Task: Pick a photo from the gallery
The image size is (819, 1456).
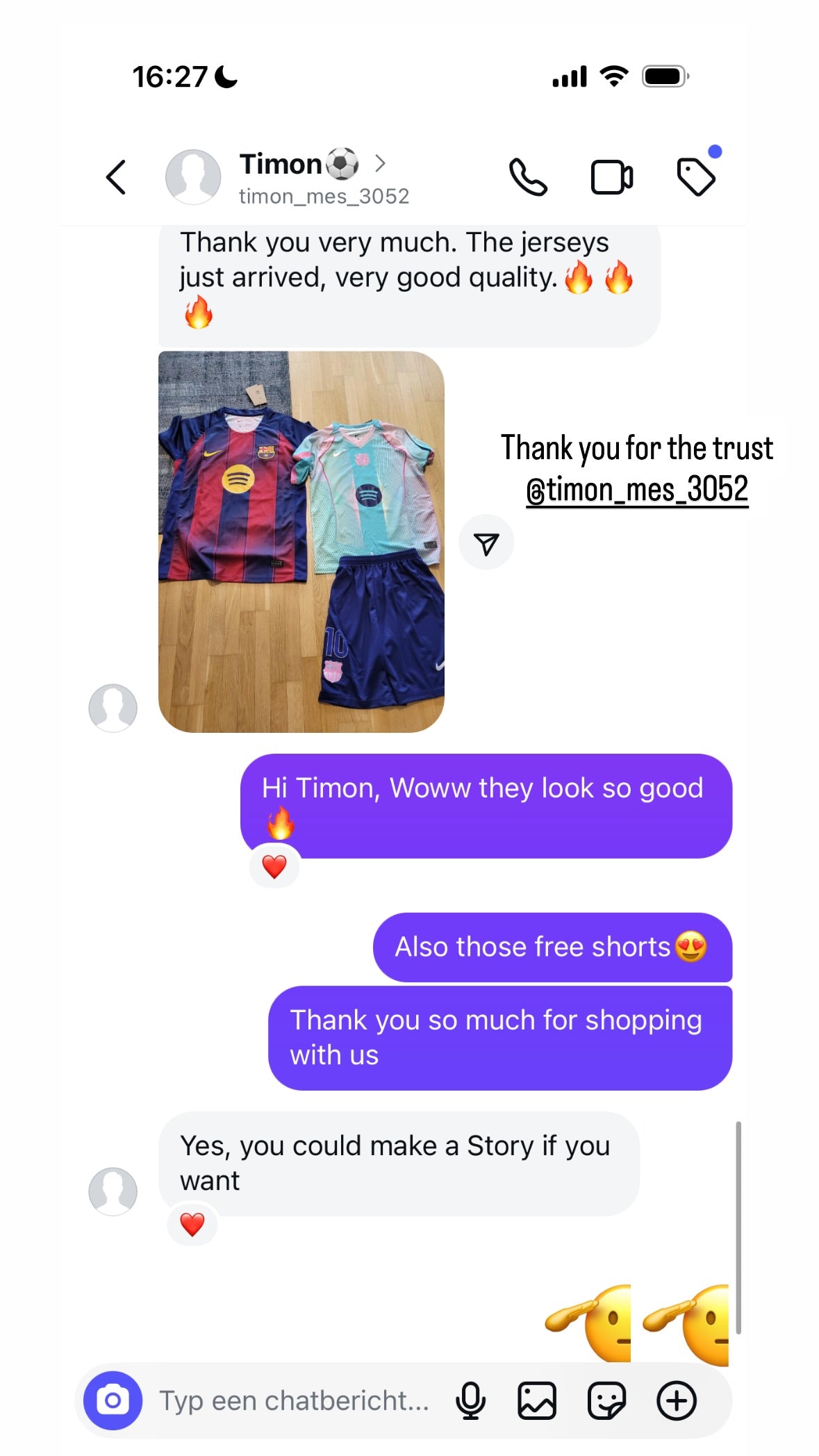Action: click(x=537, y=1400)
